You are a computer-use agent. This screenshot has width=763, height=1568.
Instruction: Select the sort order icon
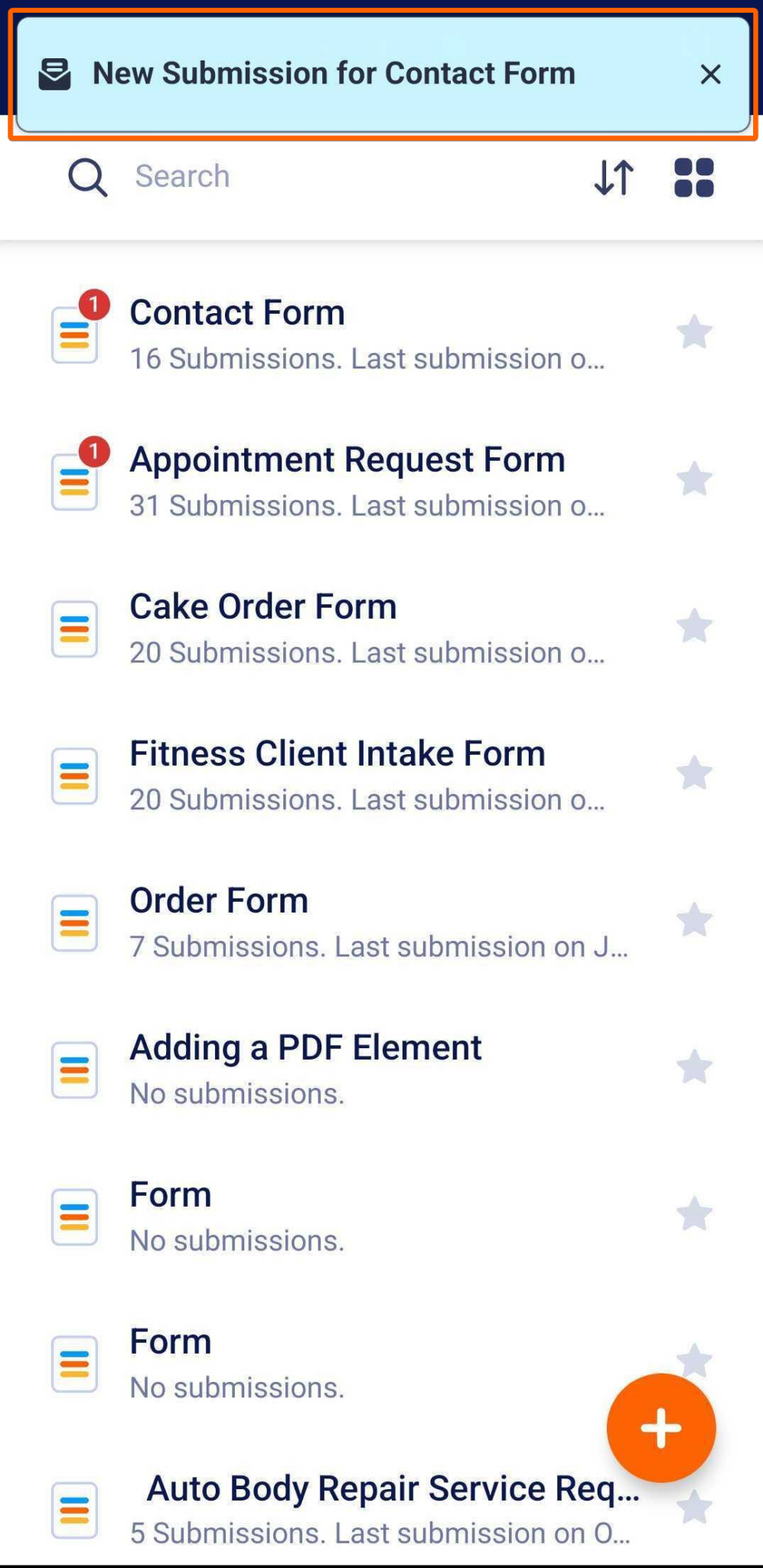click(614, 177)
